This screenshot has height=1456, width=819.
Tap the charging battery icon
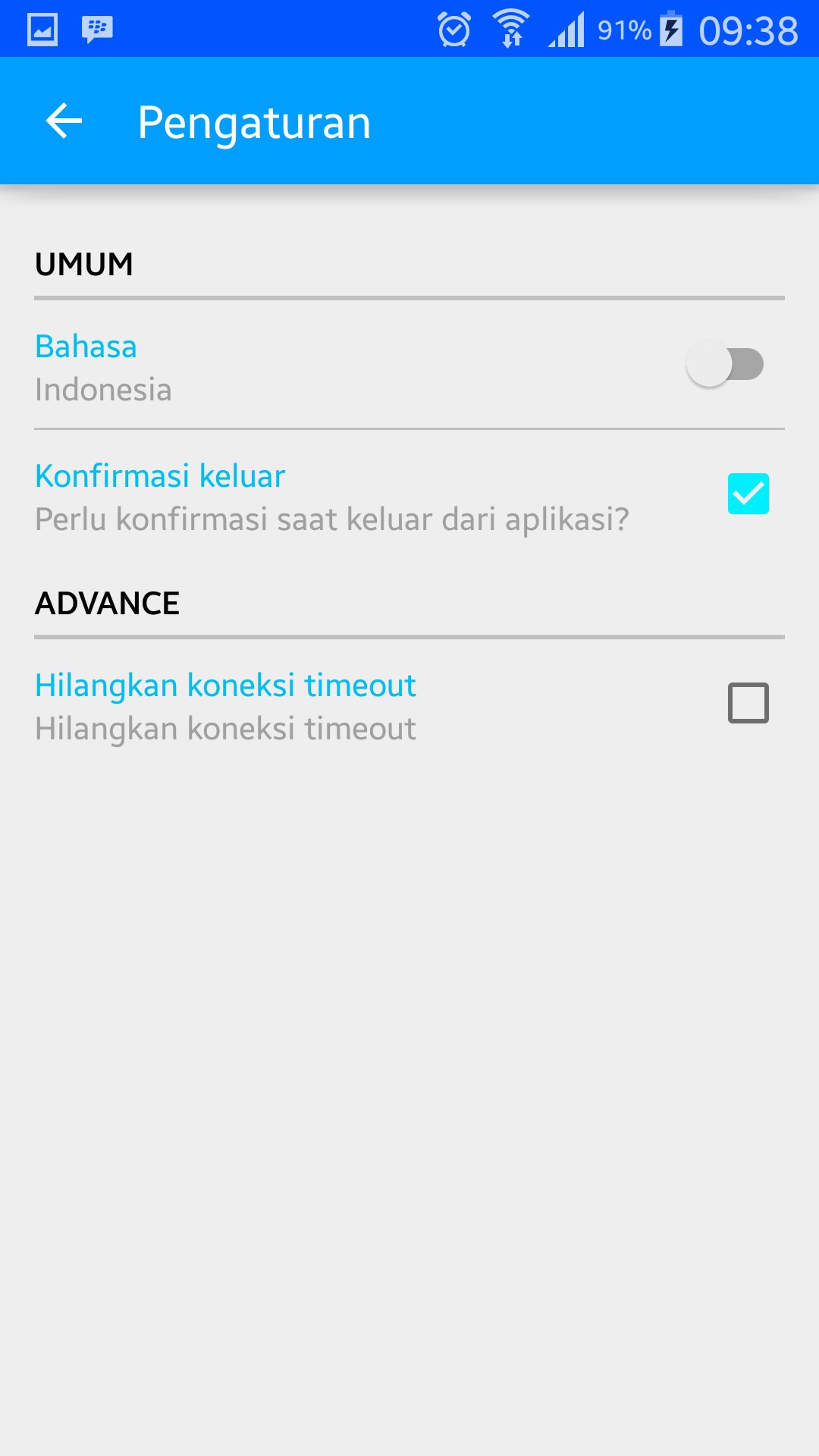point(670,30)
